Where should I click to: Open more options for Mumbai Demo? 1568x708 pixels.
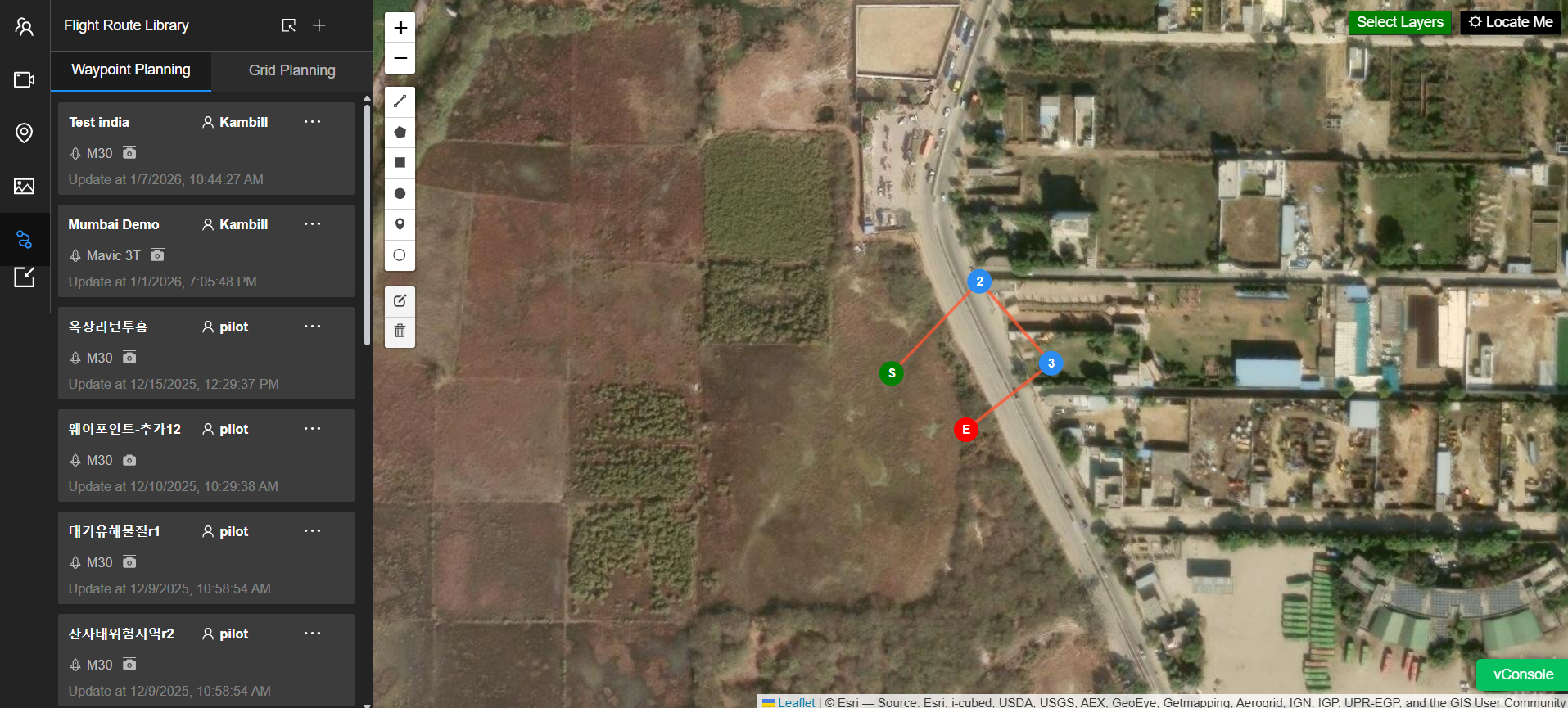point(313,224)
